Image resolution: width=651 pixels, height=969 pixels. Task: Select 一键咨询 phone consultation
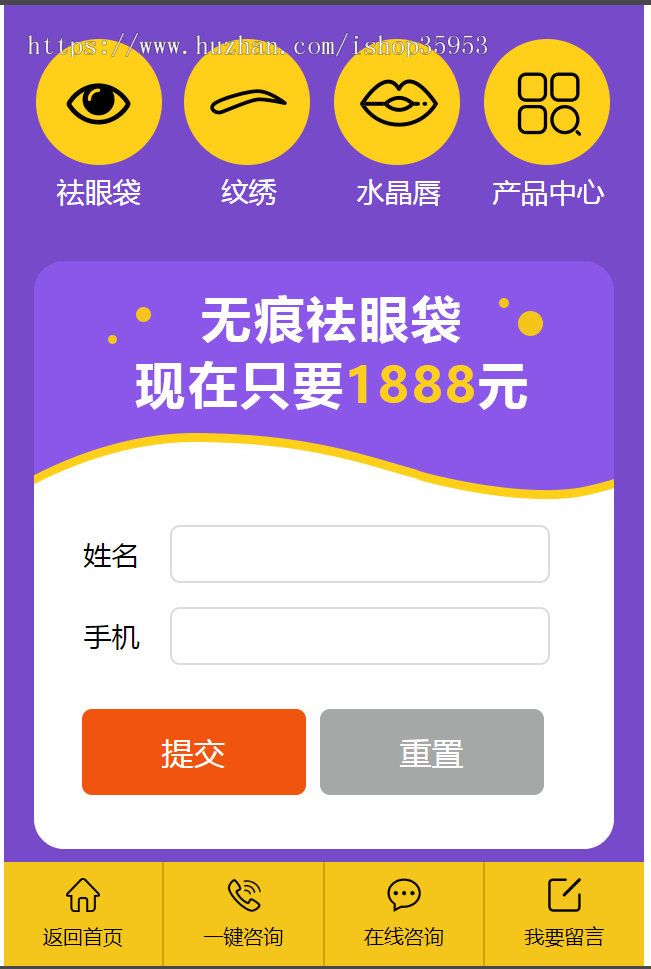tap(243, 912)
